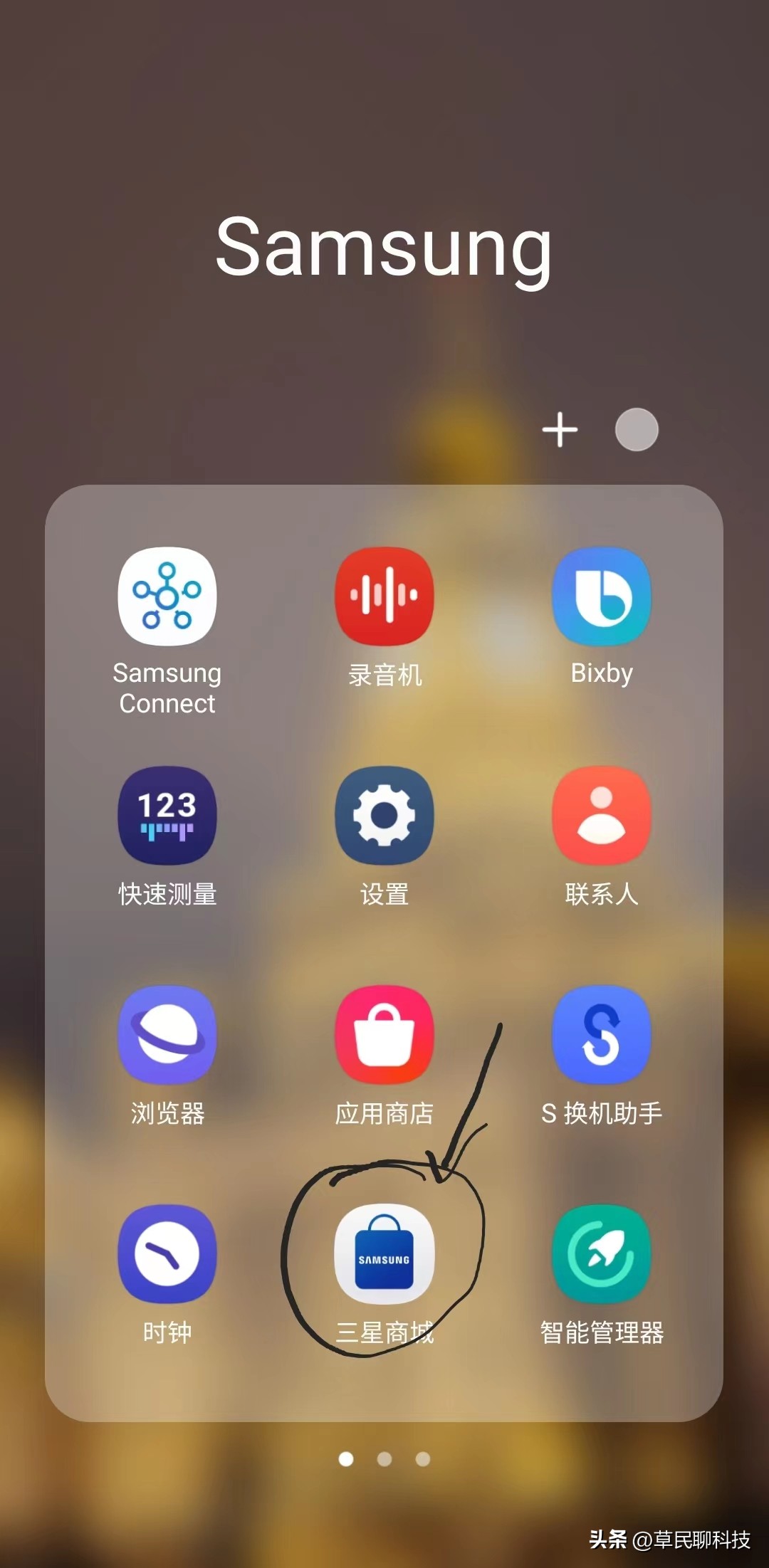Open the 设置 settings app
Image resolution: width=769 pixels, height=1568 pixels.
[384, 817]
